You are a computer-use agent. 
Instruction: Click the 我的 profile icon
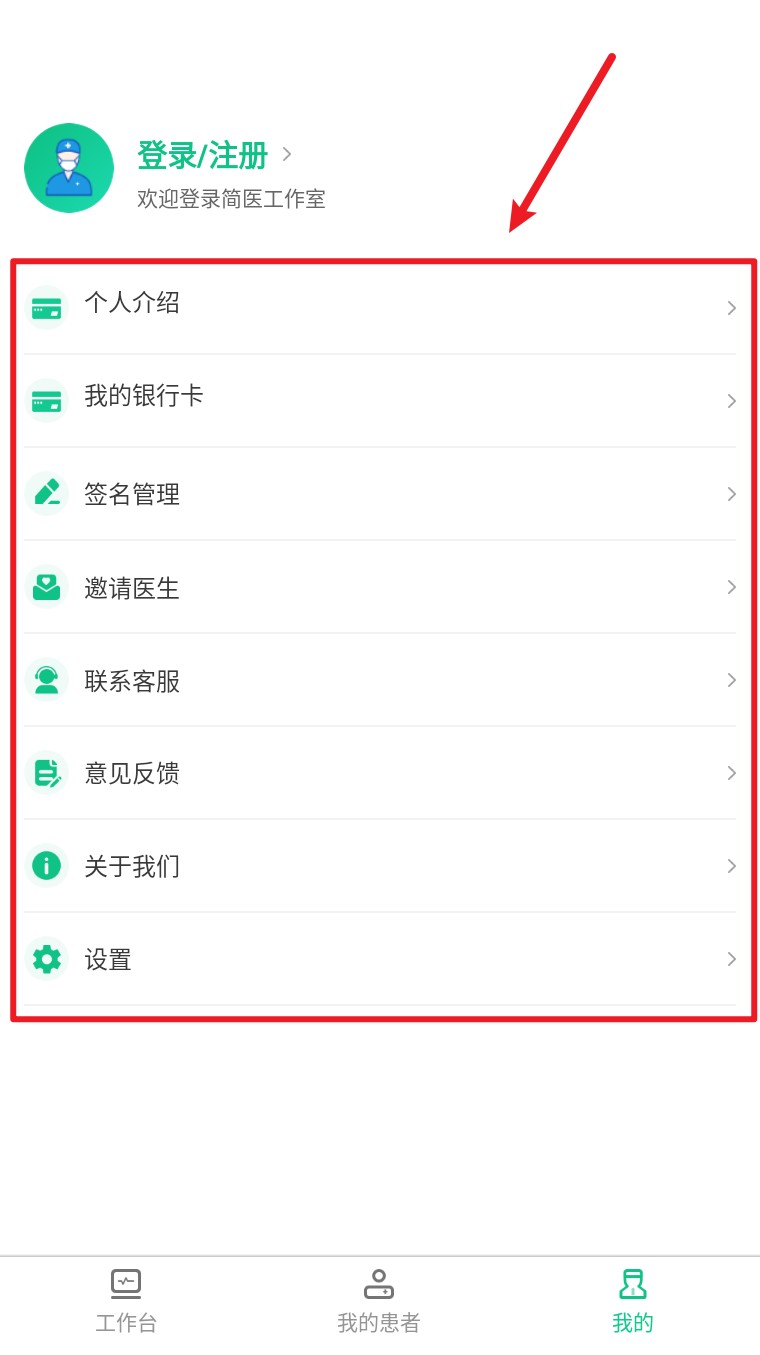[632, 1284]
